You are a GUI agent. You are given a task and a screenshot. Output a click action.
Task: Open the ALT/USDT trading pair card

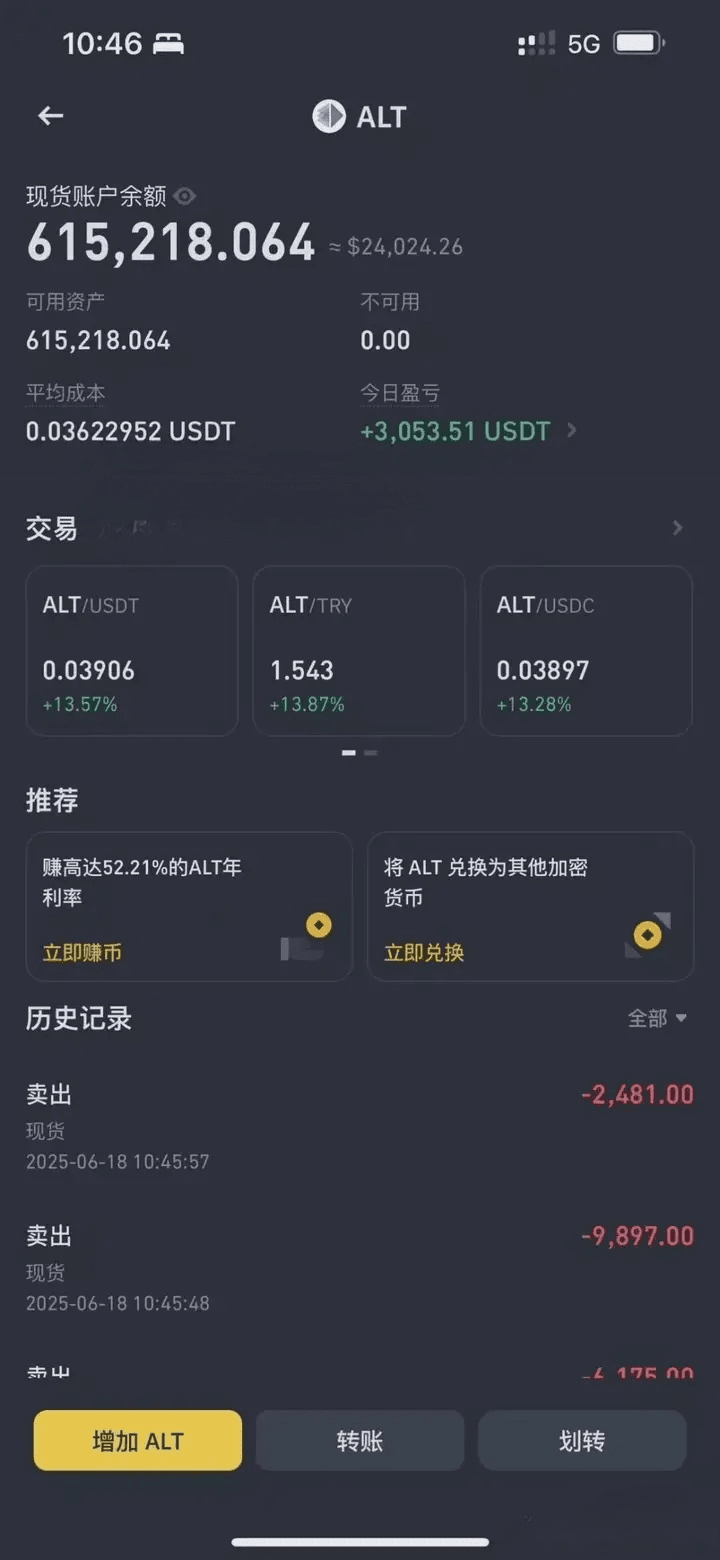(x=132, y=650)
